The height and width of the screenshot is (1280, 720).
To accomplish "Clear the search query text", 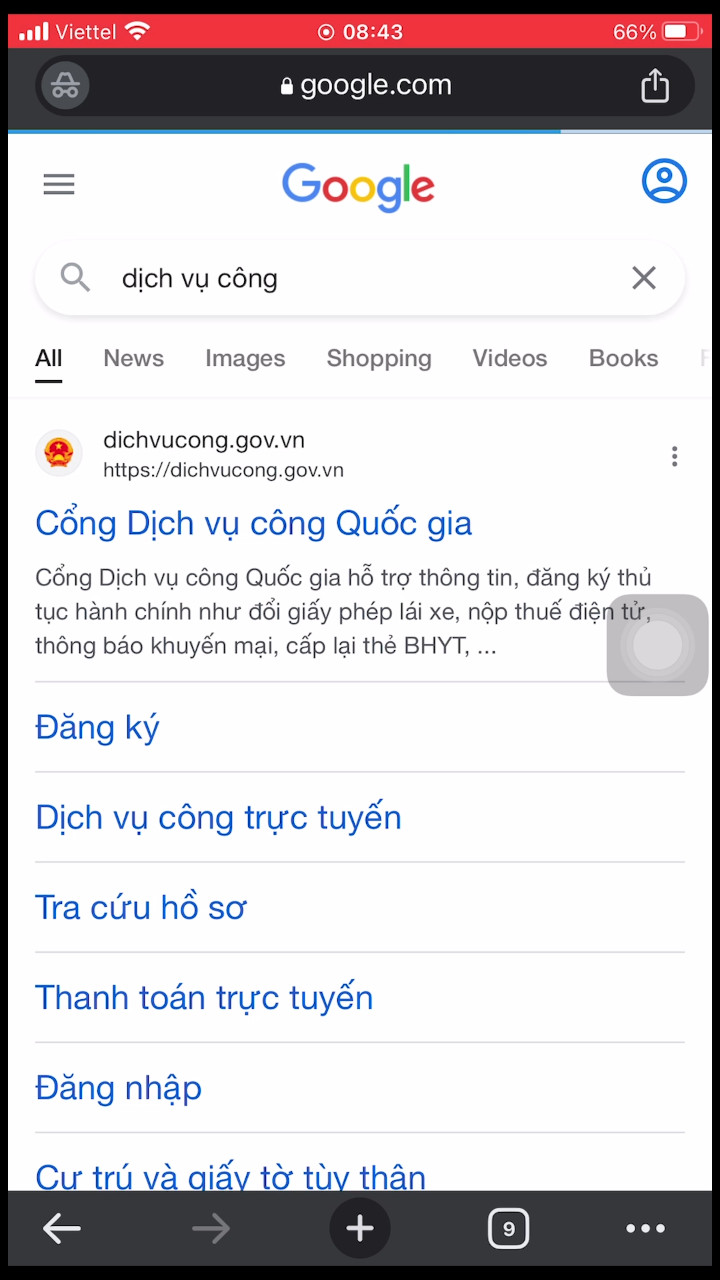I will click(644, 278).
